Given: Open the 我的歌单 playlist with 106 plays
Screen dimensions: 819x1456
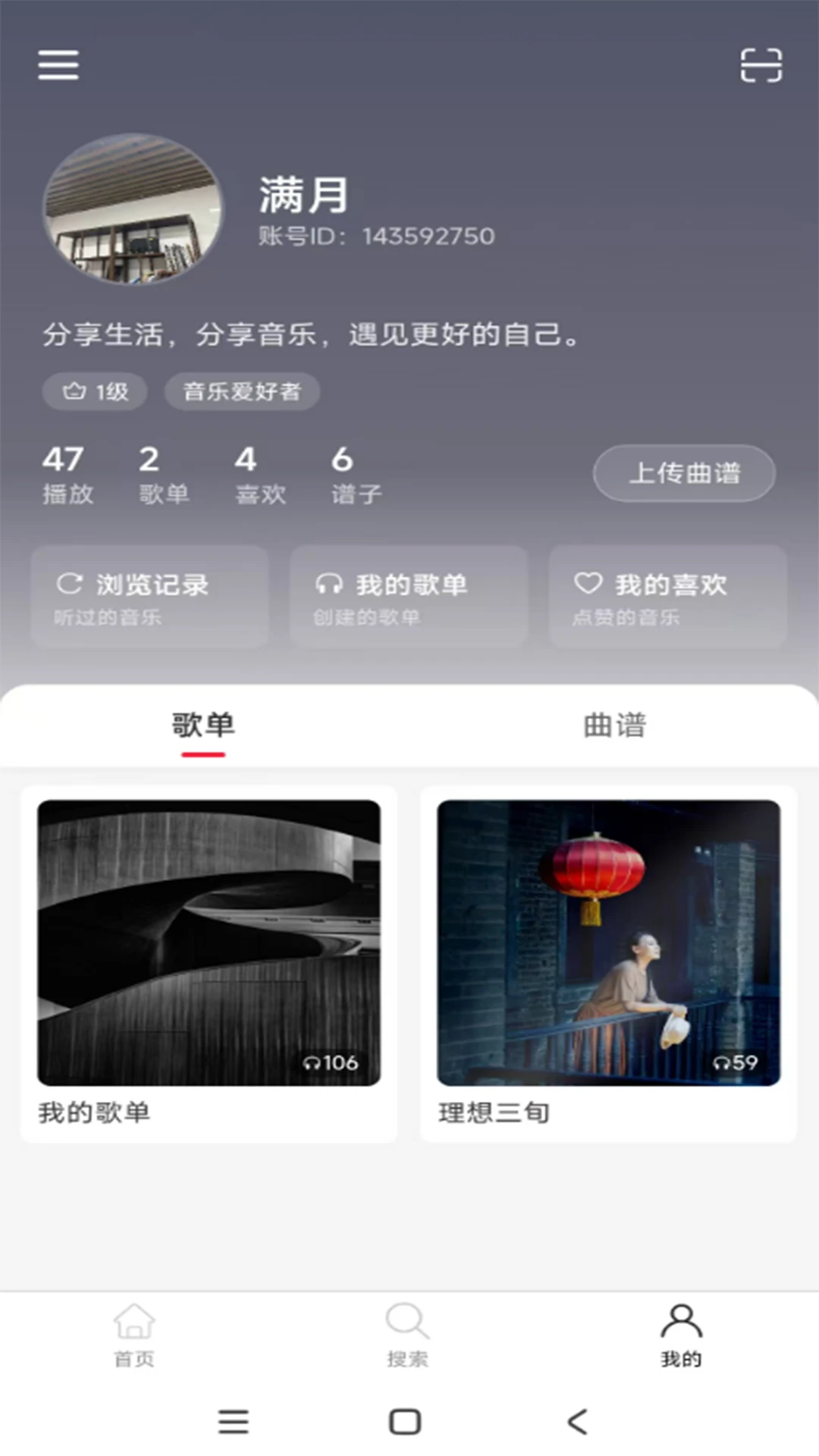Looking at the screenshot, I should tap(209, 964).
